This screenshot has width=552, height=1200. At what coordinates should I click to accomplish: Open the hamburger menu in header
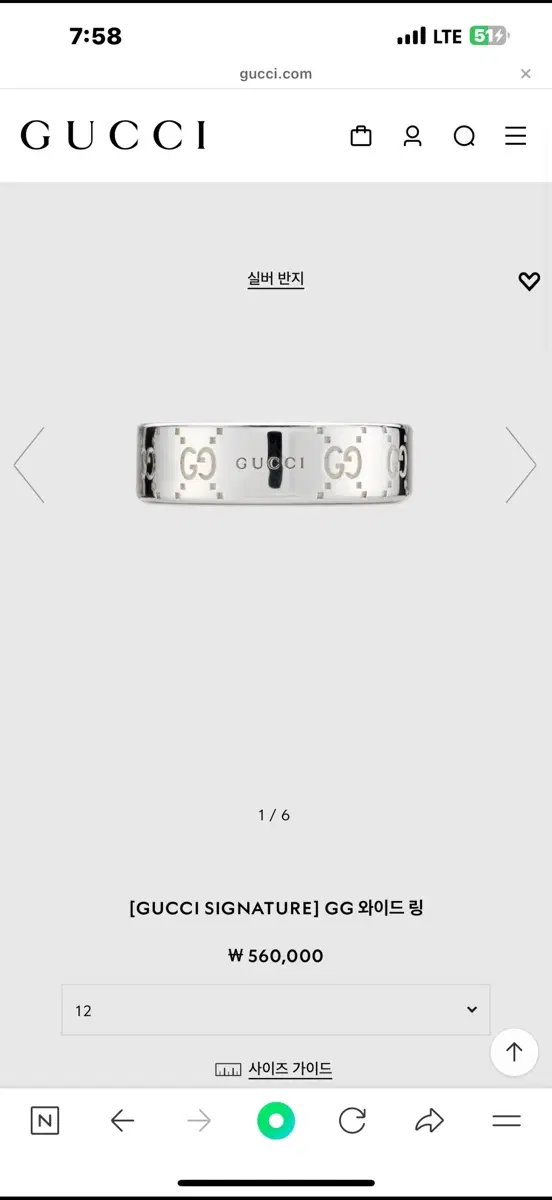[515, 136]
